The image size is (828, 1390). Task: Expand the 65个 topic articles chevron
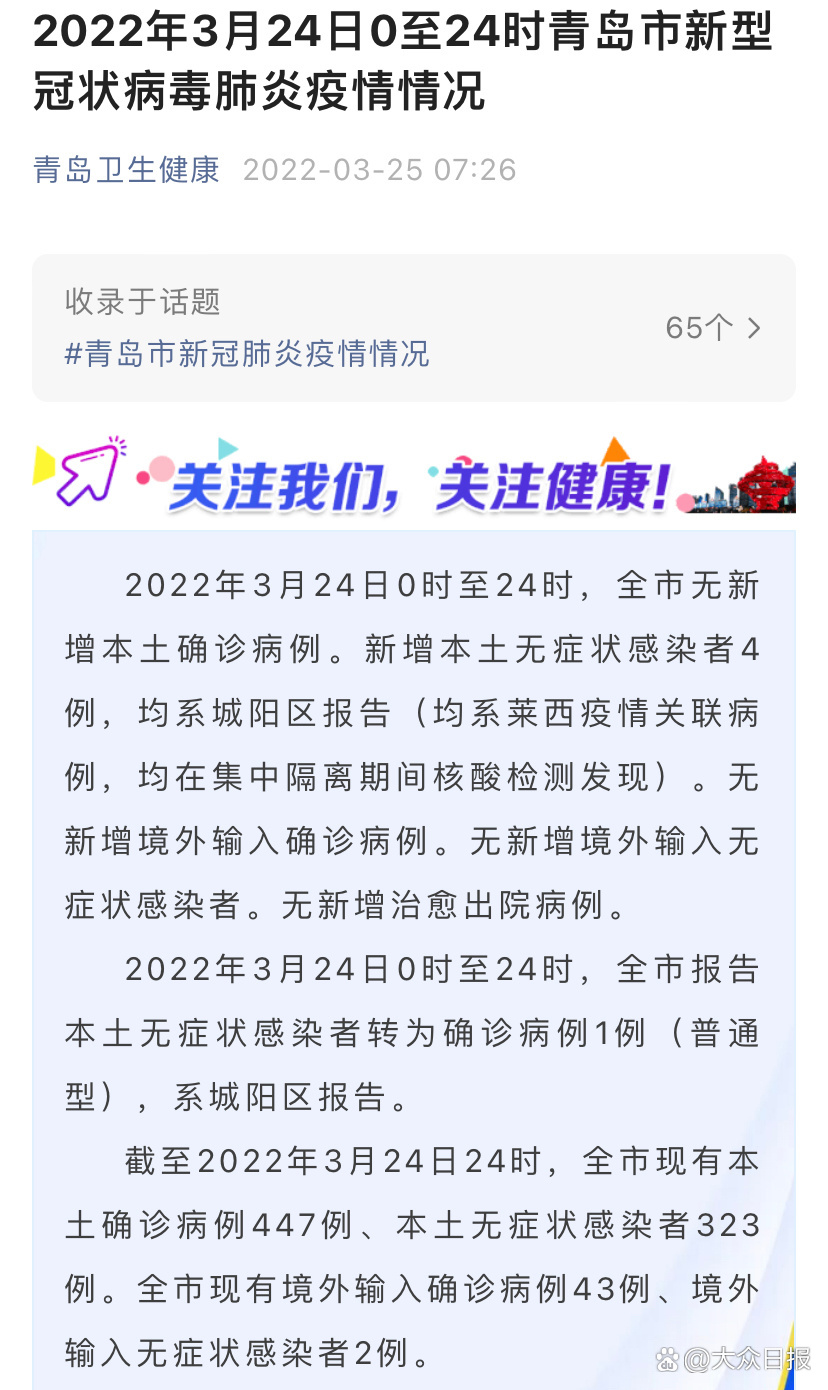(754, 328)
